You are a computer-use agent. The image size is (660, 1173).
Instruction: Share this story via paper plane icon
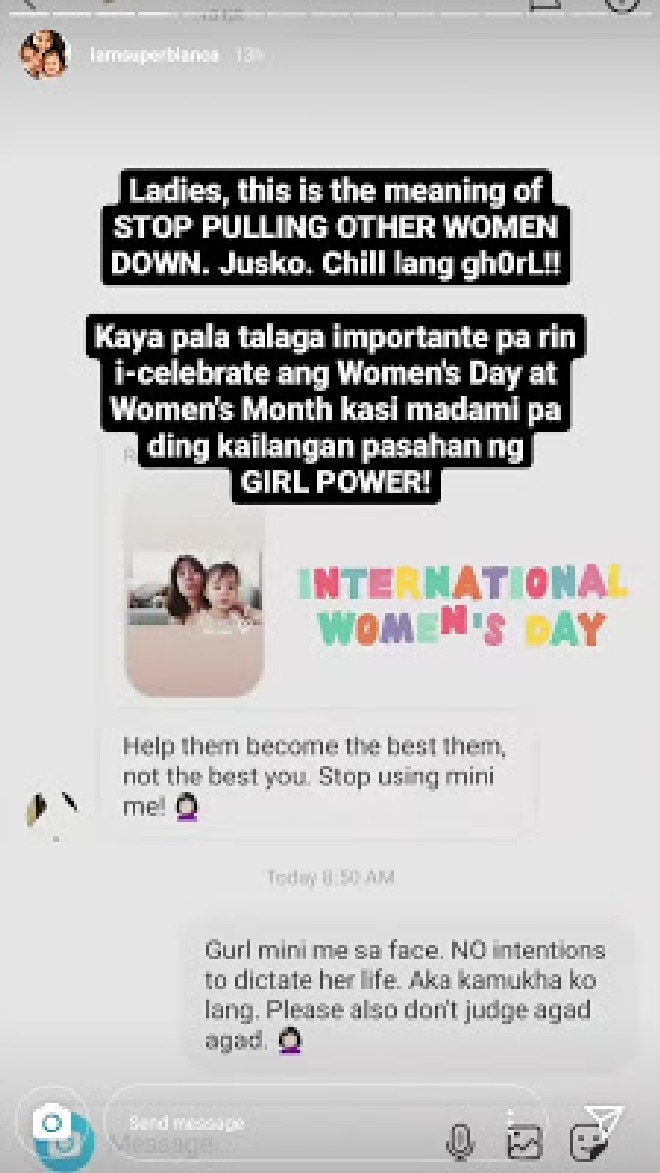click(605, 1122)
